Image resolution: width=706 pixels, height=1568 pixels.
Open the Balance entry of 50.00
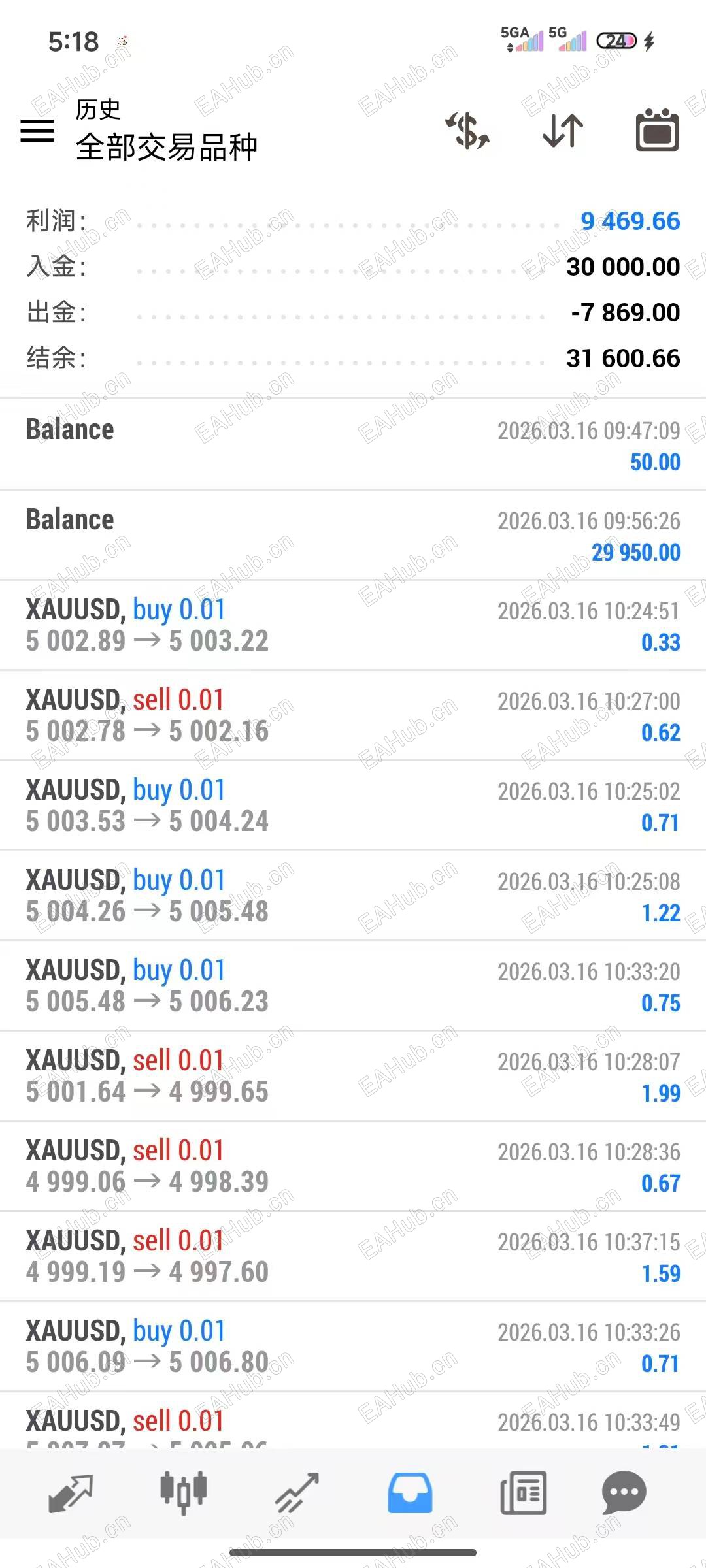(353, 445)
